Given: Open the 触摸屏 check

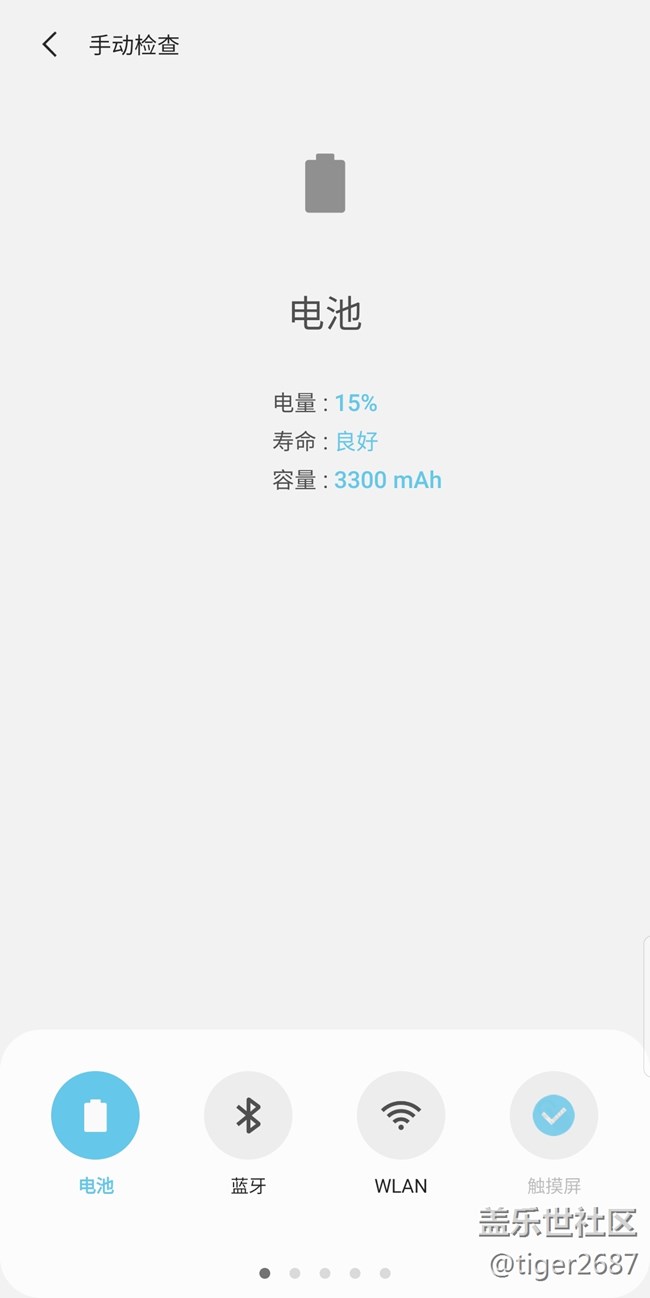Looking at the screenshot, I should point(553,1115).
